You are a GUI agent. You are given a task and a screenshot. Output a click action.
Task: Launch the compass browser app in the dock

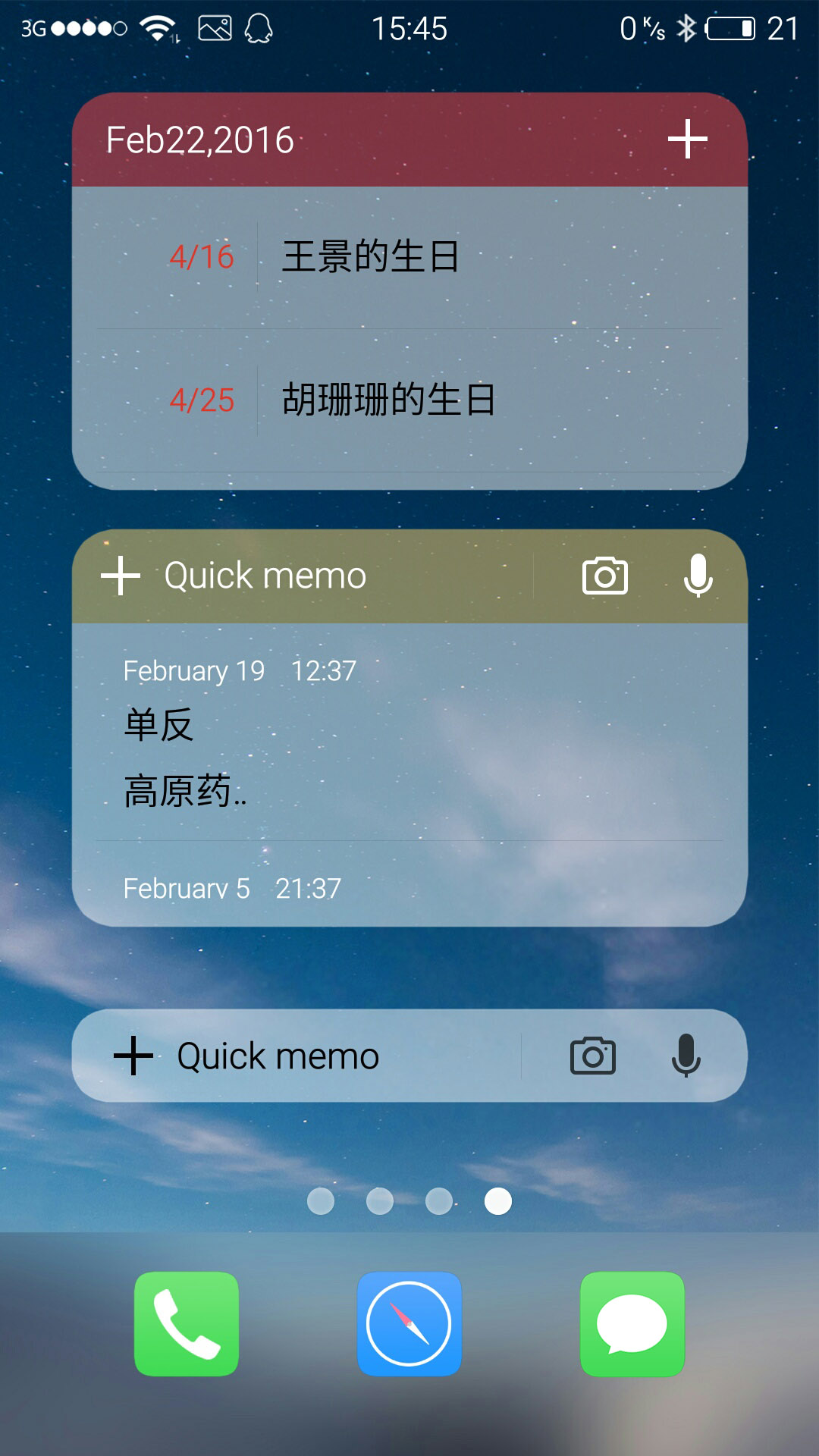[409, 1324]
